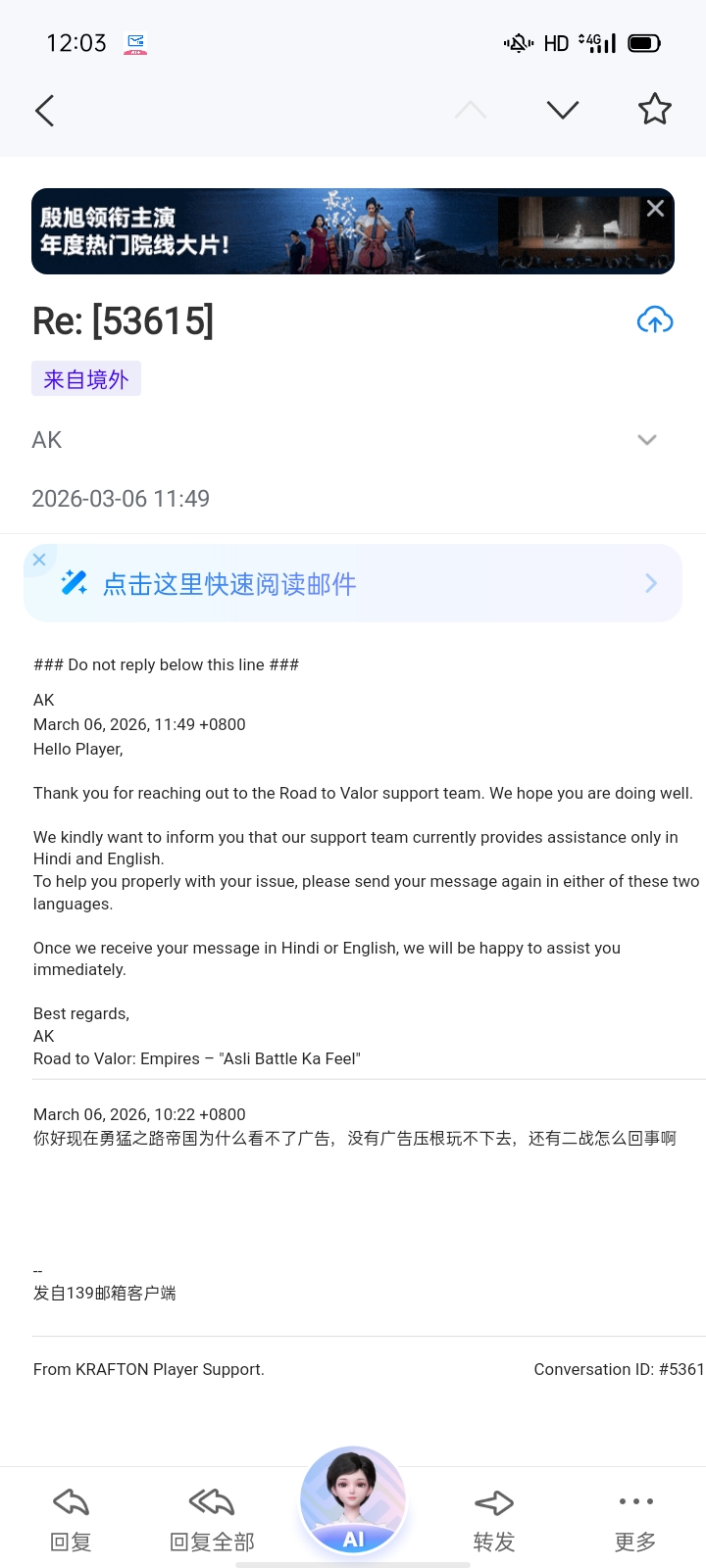Expand sender AK details
Image resolution: width=706 pixels, height=1568 pixels.
[x=646, y=440]
